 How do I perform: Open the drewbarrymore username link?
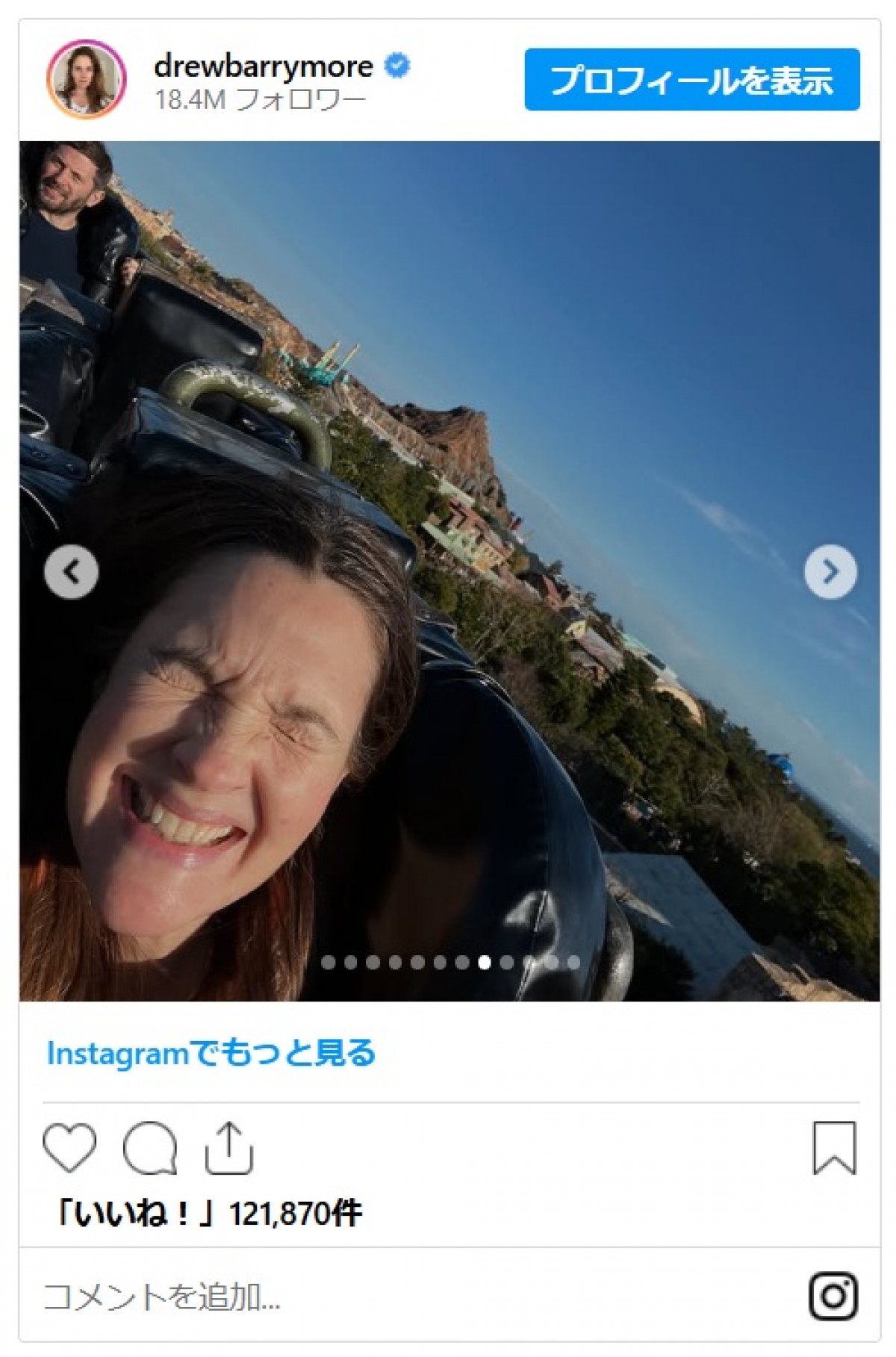click(263, 67)
